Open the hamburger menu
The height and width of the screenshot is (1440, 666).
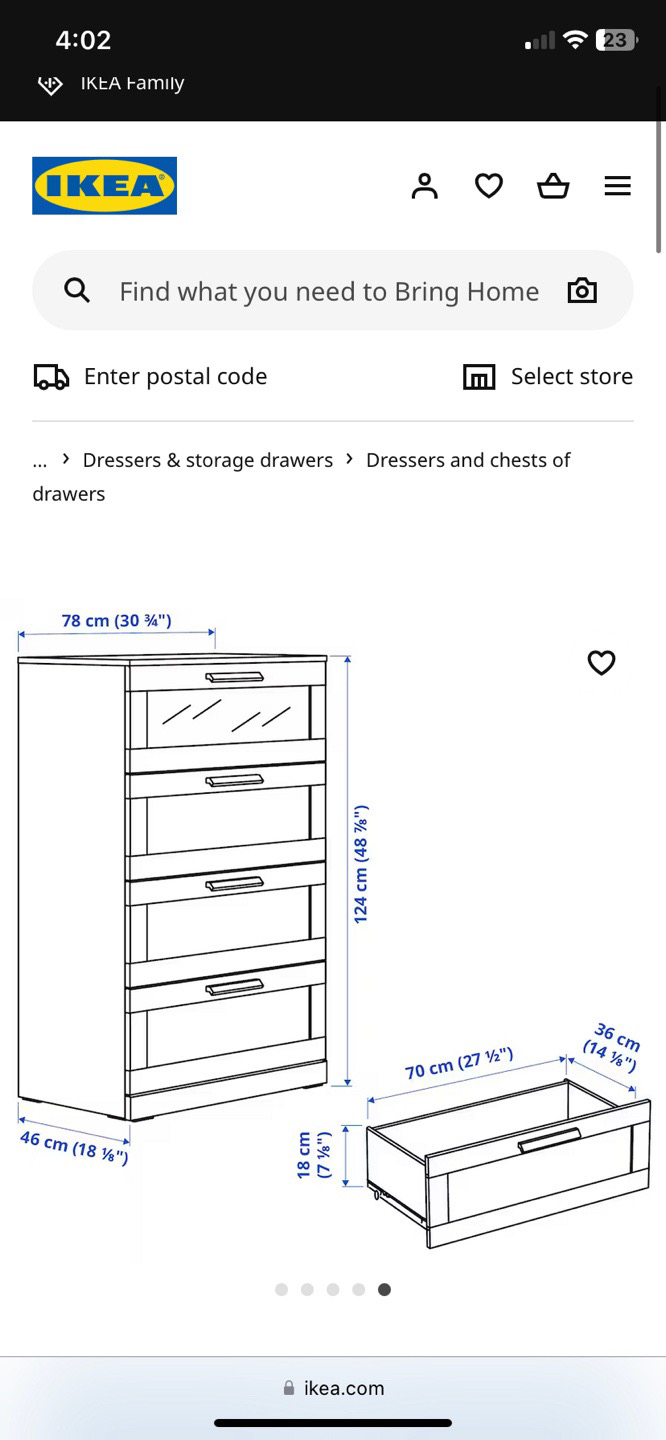(618, 186)
